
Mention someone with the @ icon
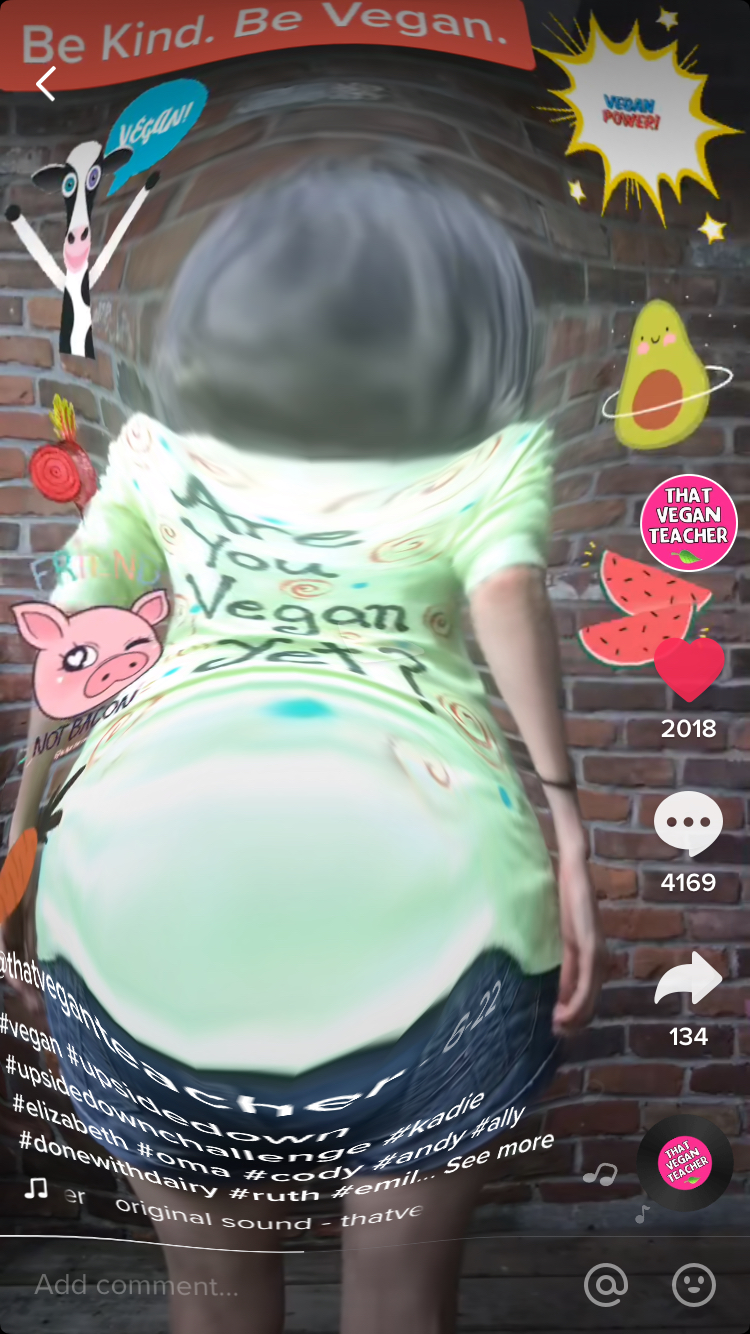(x=606, y=1285)
